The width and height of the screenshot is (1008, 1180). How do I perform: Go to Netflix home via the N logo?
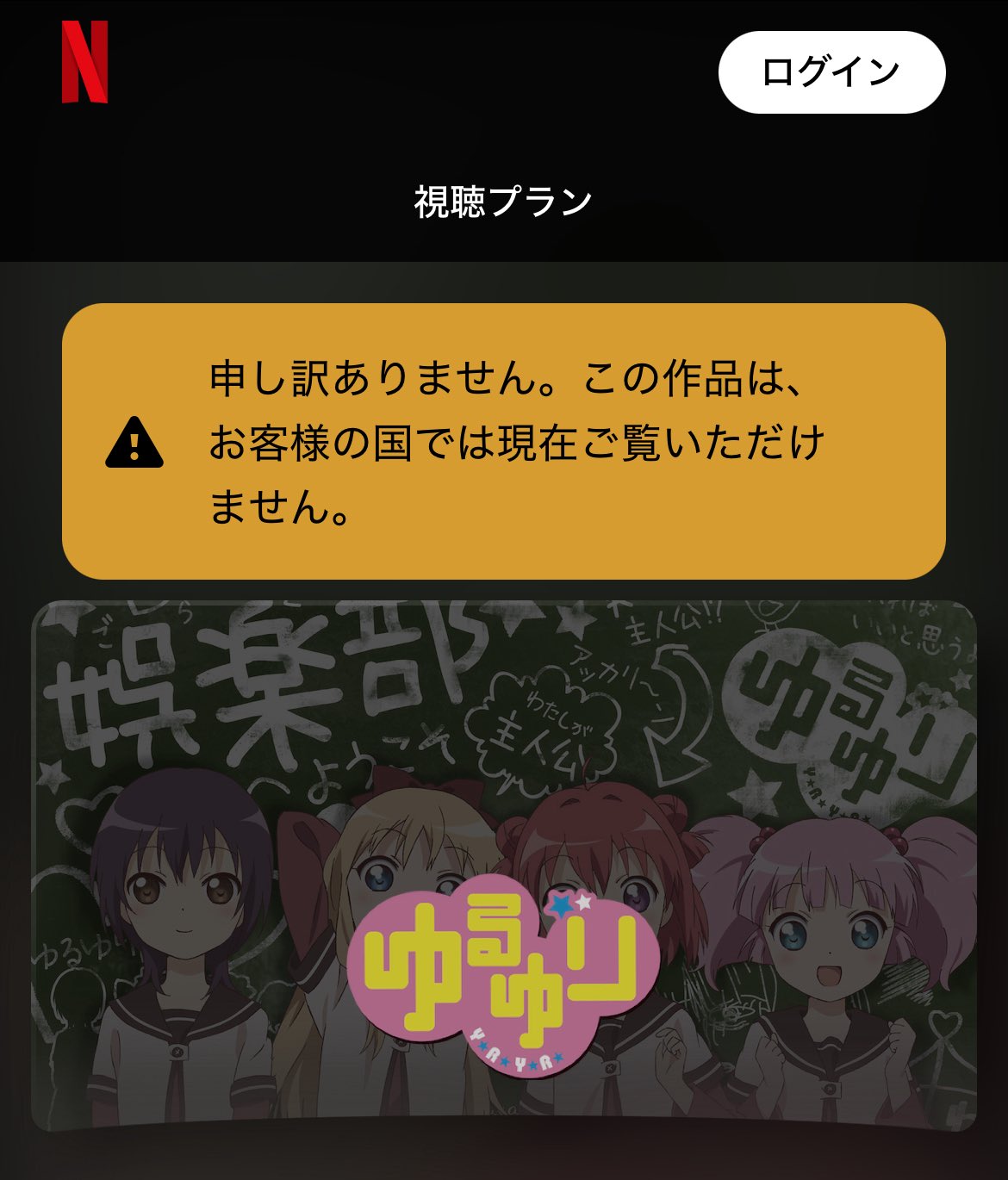point(84,62)
